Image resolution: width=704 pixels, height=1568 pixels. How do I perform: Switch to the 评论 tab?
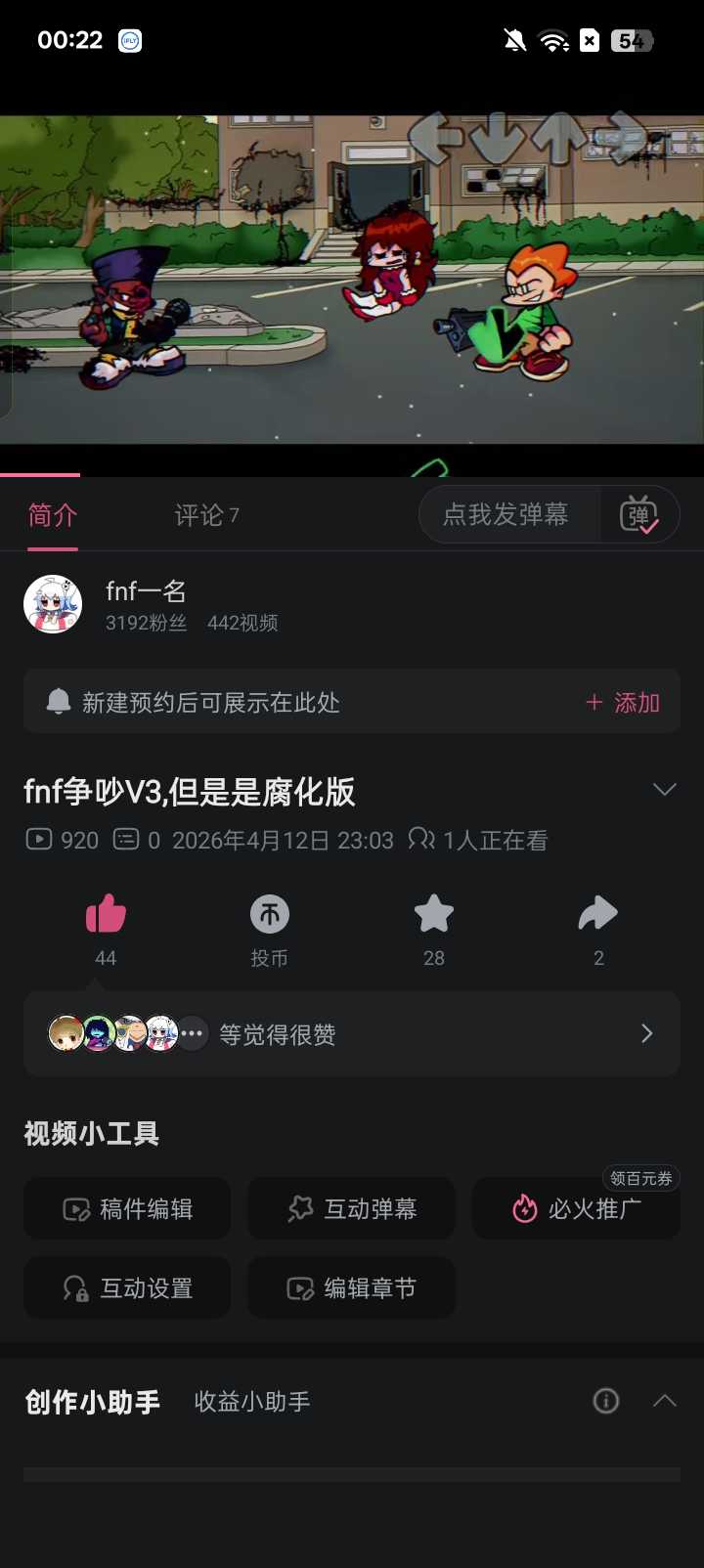[206, 515]
